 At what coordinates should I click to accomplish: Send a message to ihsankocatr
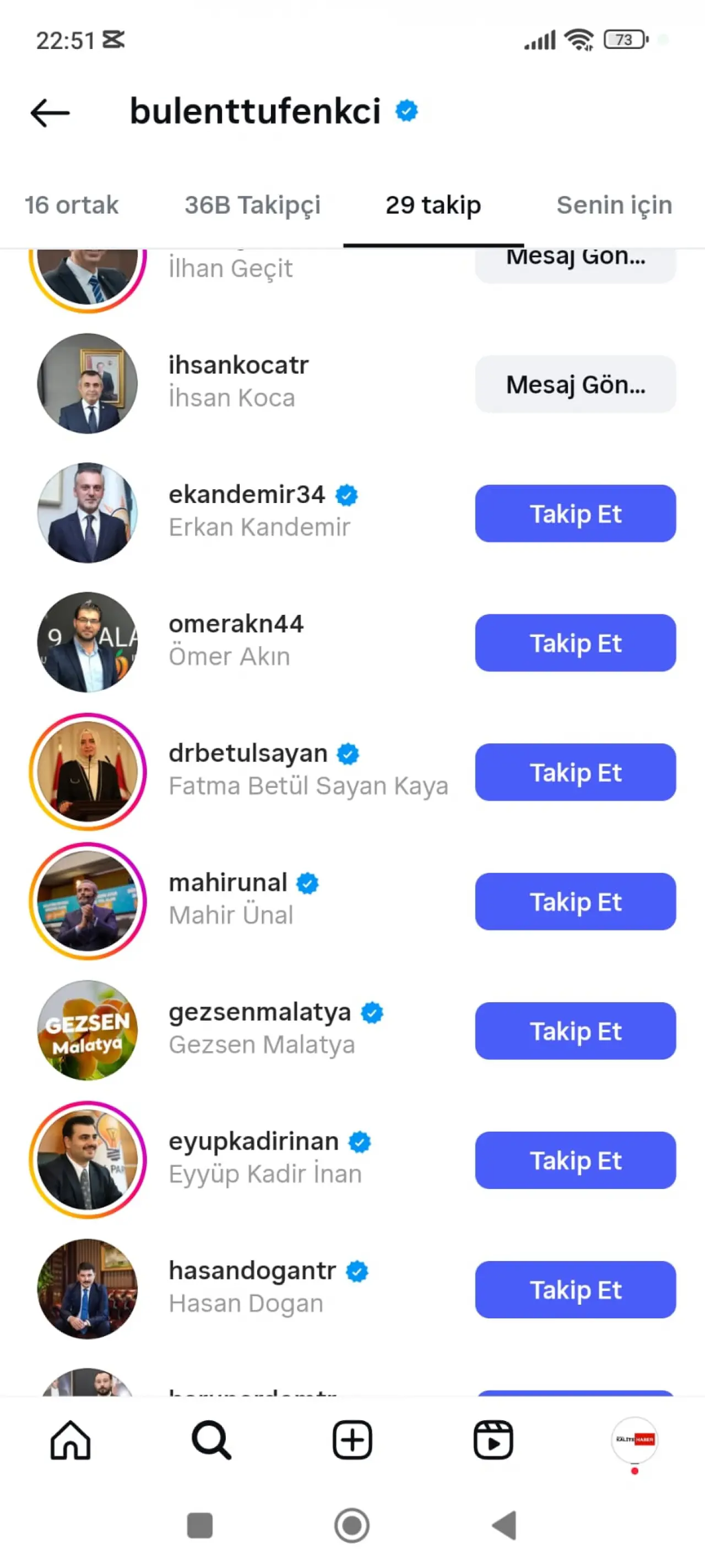575,384
